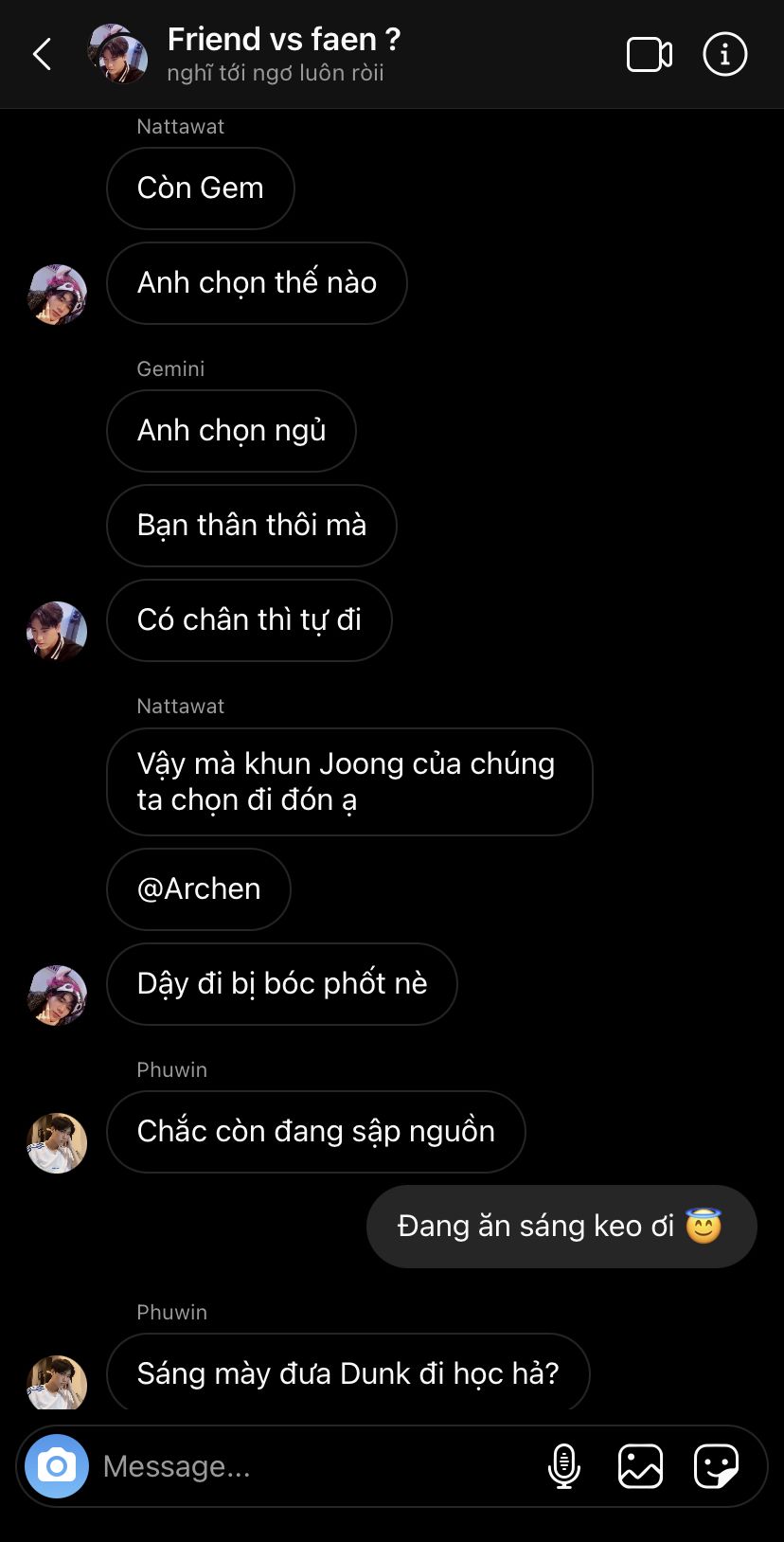This screenshot has height=1542, width=784.
Task: Go back to the message list
Action: pyautogui.click(x=43, y=54)
